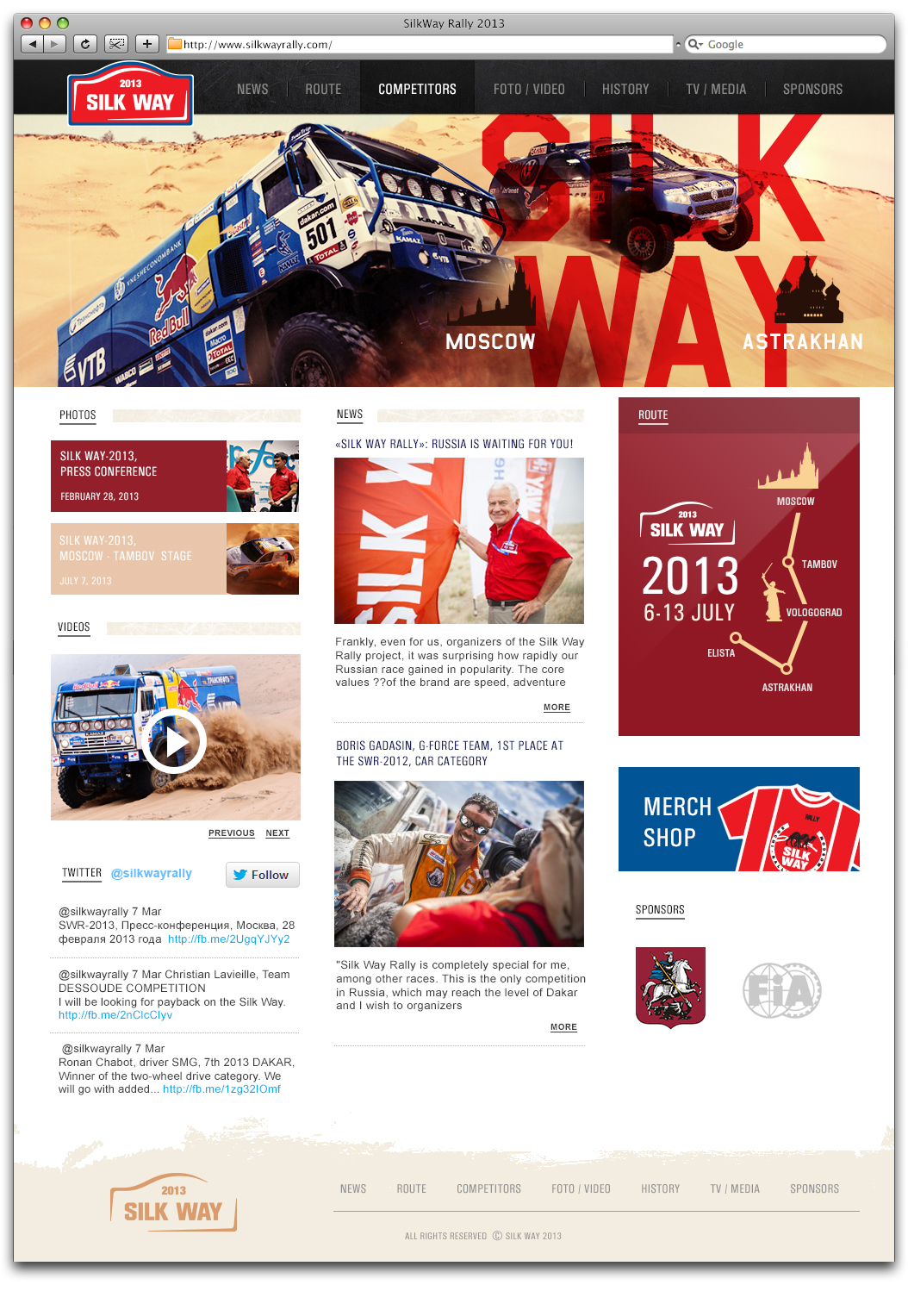Viewport: 908px width, 1316px height.
Task: Open Moscow - Tambov stage photo card
Action: tap(175, 558)
